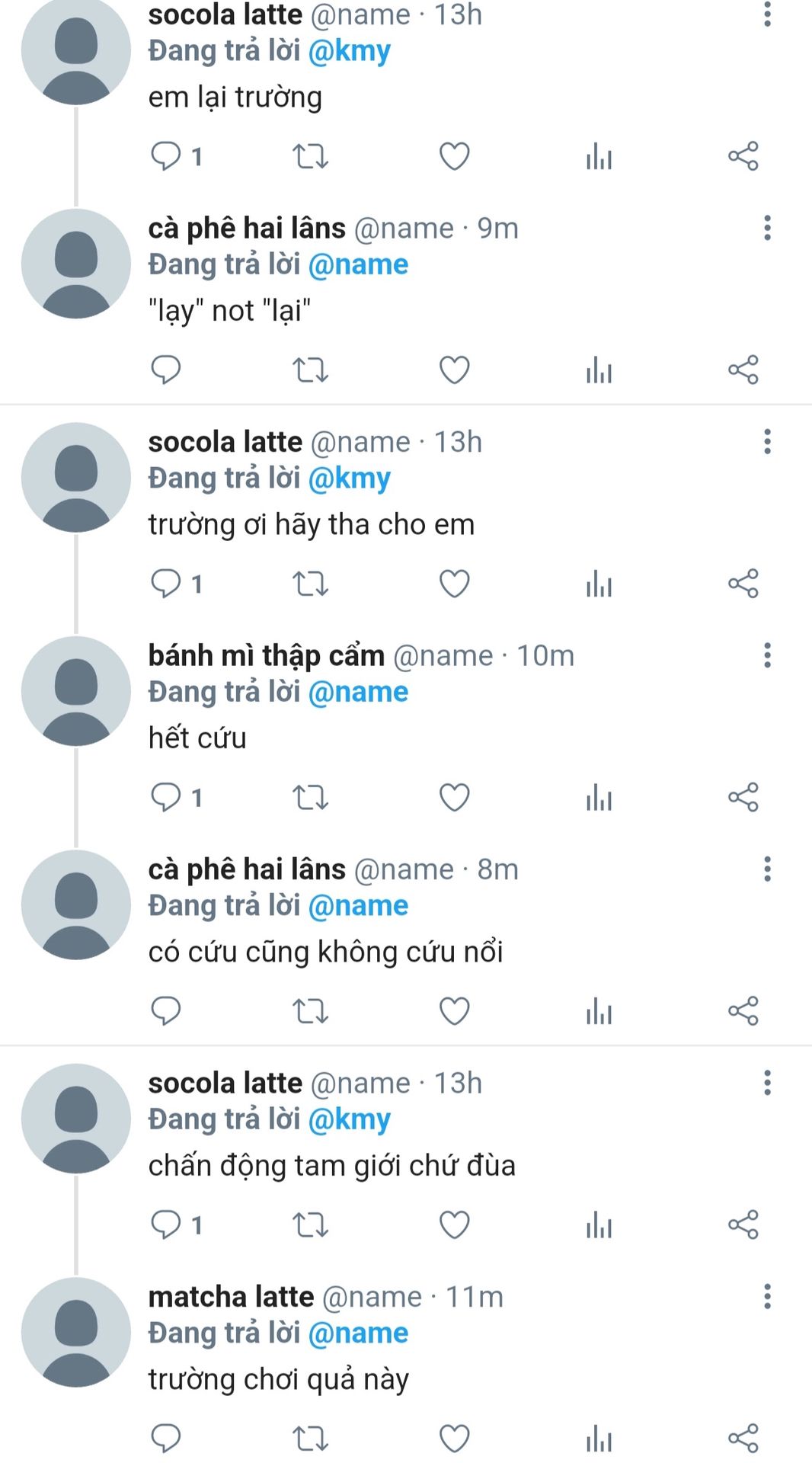Image resolution: width=812 pixels, height=1463 pixels.
Task: Open bánh mì thập cẩm's profile avatar
Action: [76, 691]
